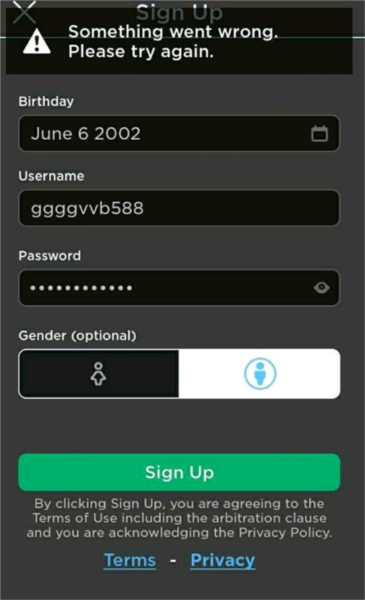Open the Birthday date picker field
Viewport: 365px width, 600px height.
pos(179,134)
